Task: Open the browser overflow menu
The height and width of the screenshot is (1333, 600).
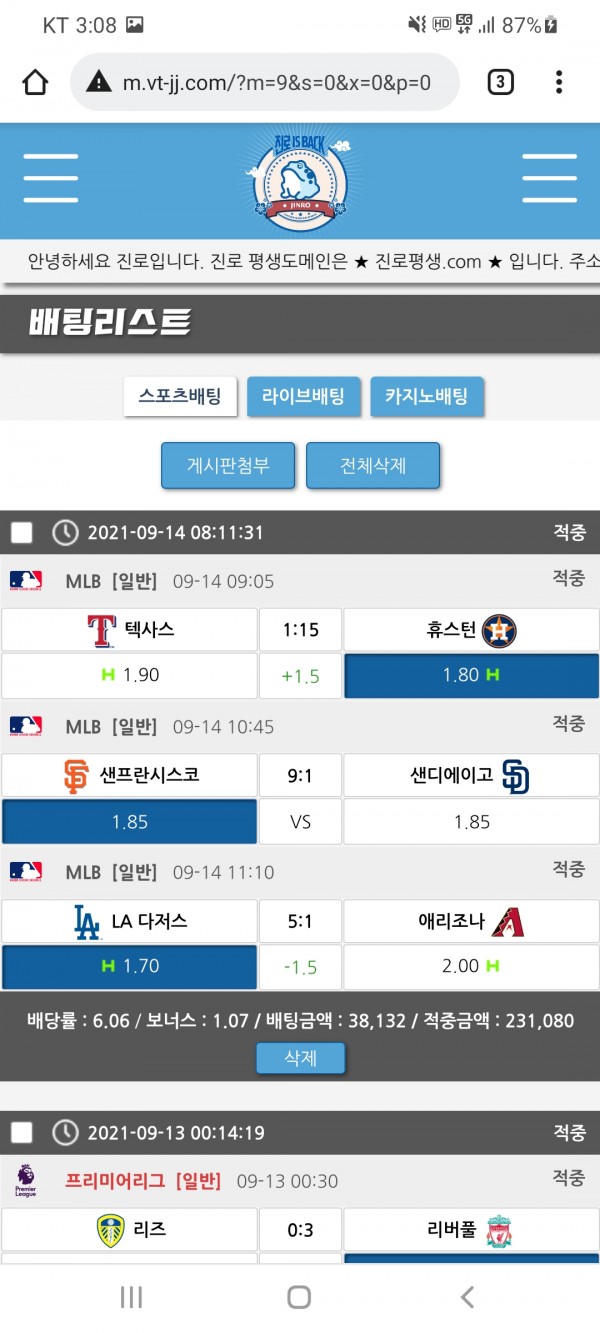Action: (559, 82)
